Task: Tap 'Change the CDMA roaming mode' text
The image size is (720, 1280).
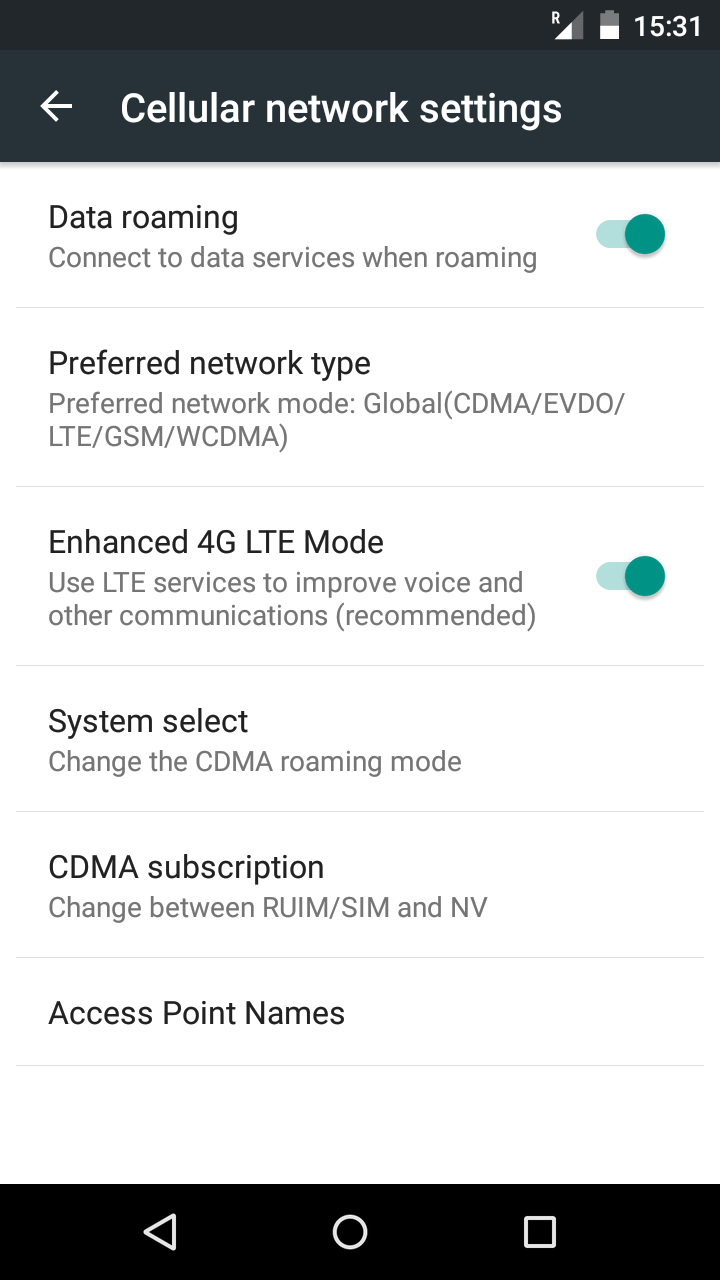Action: coord(255,761)
